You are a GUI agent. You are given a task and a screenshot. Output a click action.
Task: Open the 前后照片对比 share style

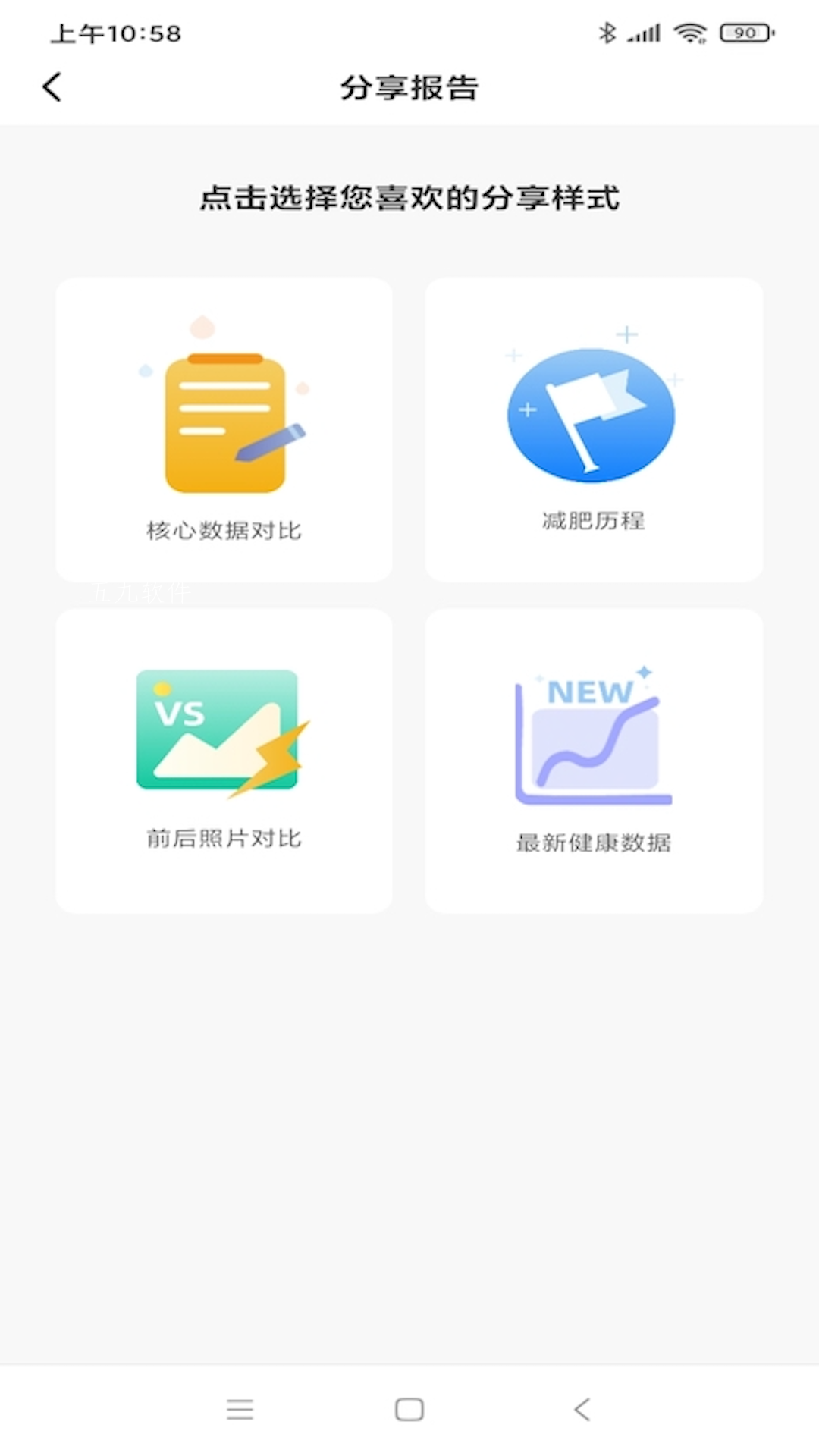coord(224,761)
